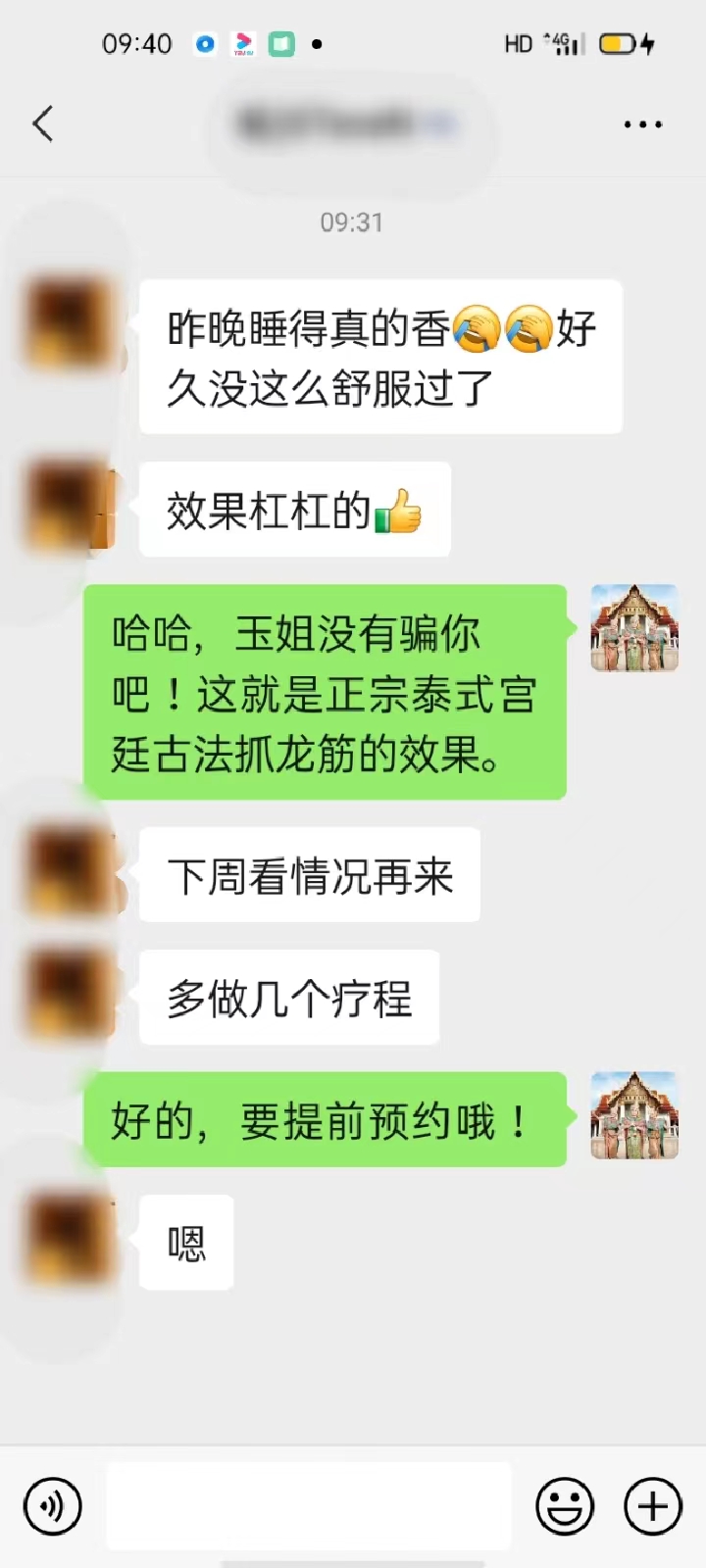Image resolution: width=706 pixels, height=1568 pixels.
Task: Open the emoji picker
Action: [565, 1505]
